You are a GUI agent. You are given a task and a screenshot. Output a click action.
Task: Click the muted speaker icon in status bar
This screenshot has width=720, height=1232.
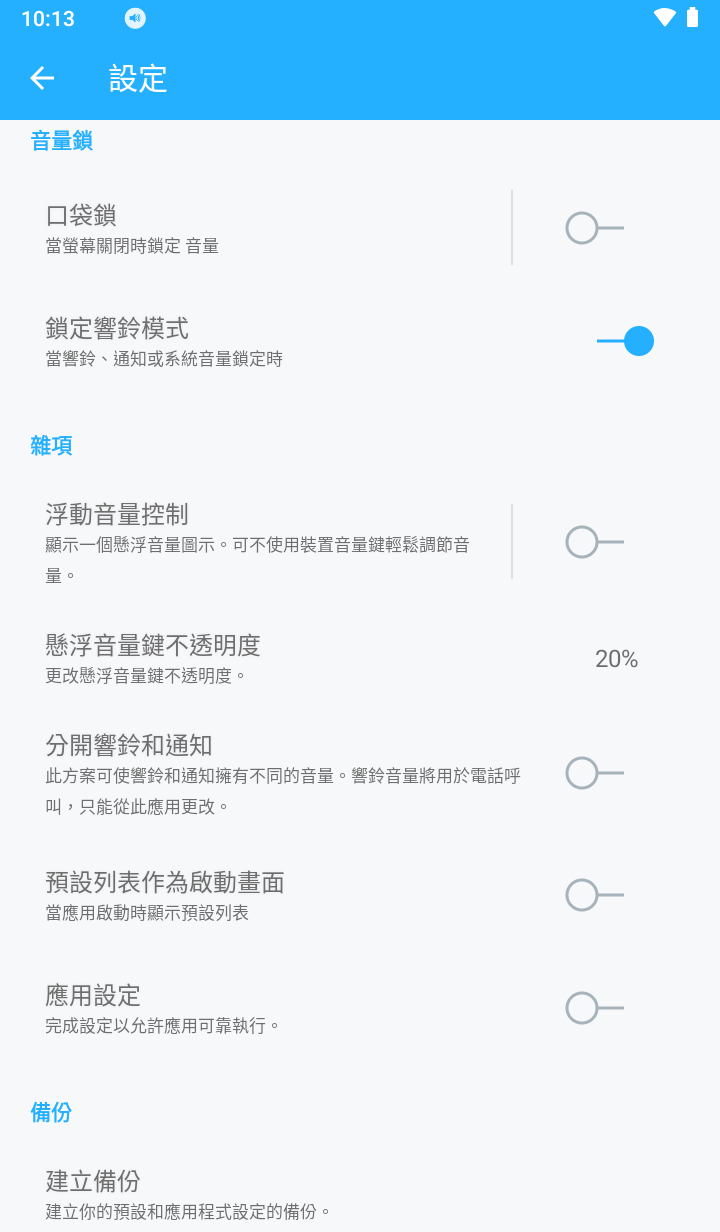pos(134,17)
